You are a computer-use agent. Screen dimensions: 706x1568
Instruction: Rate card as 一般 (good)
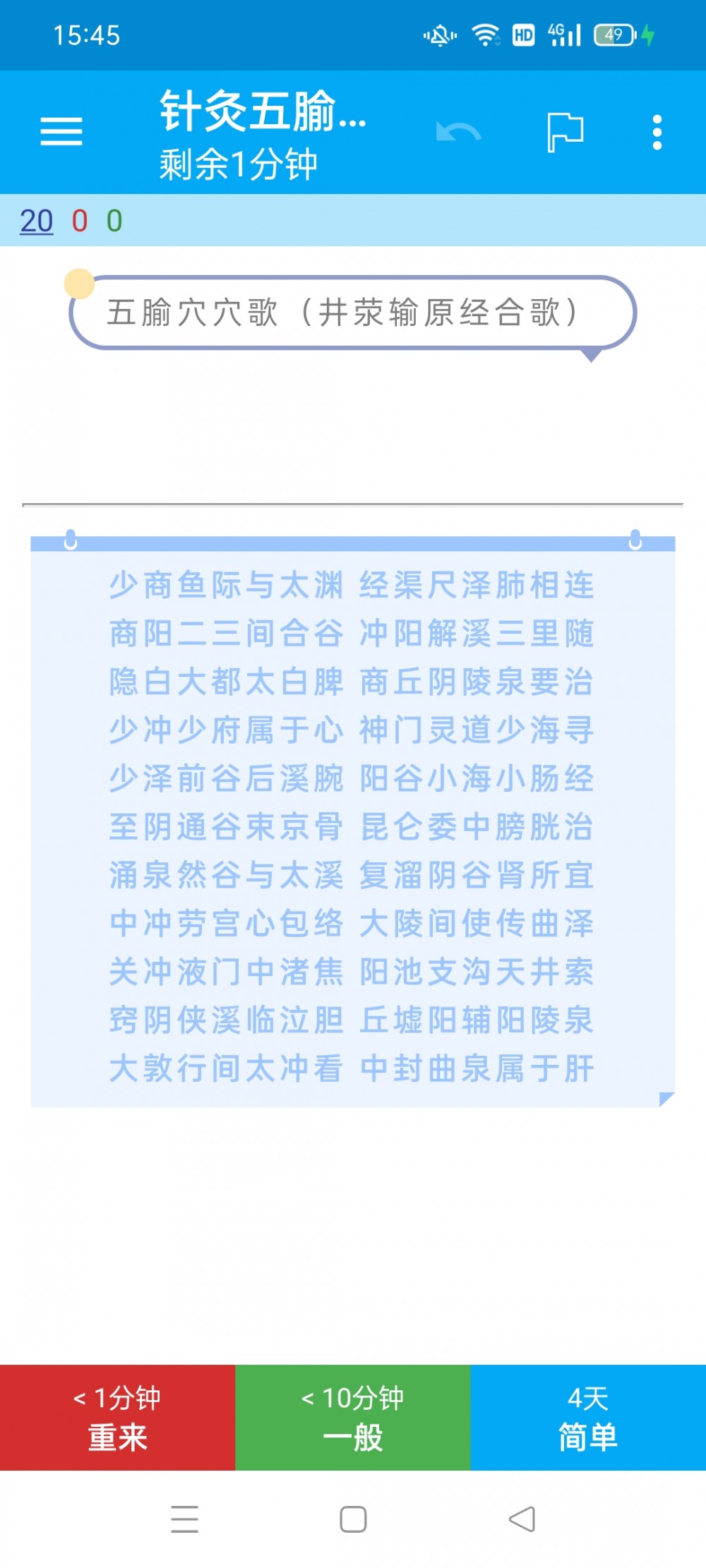(353, 1417)
